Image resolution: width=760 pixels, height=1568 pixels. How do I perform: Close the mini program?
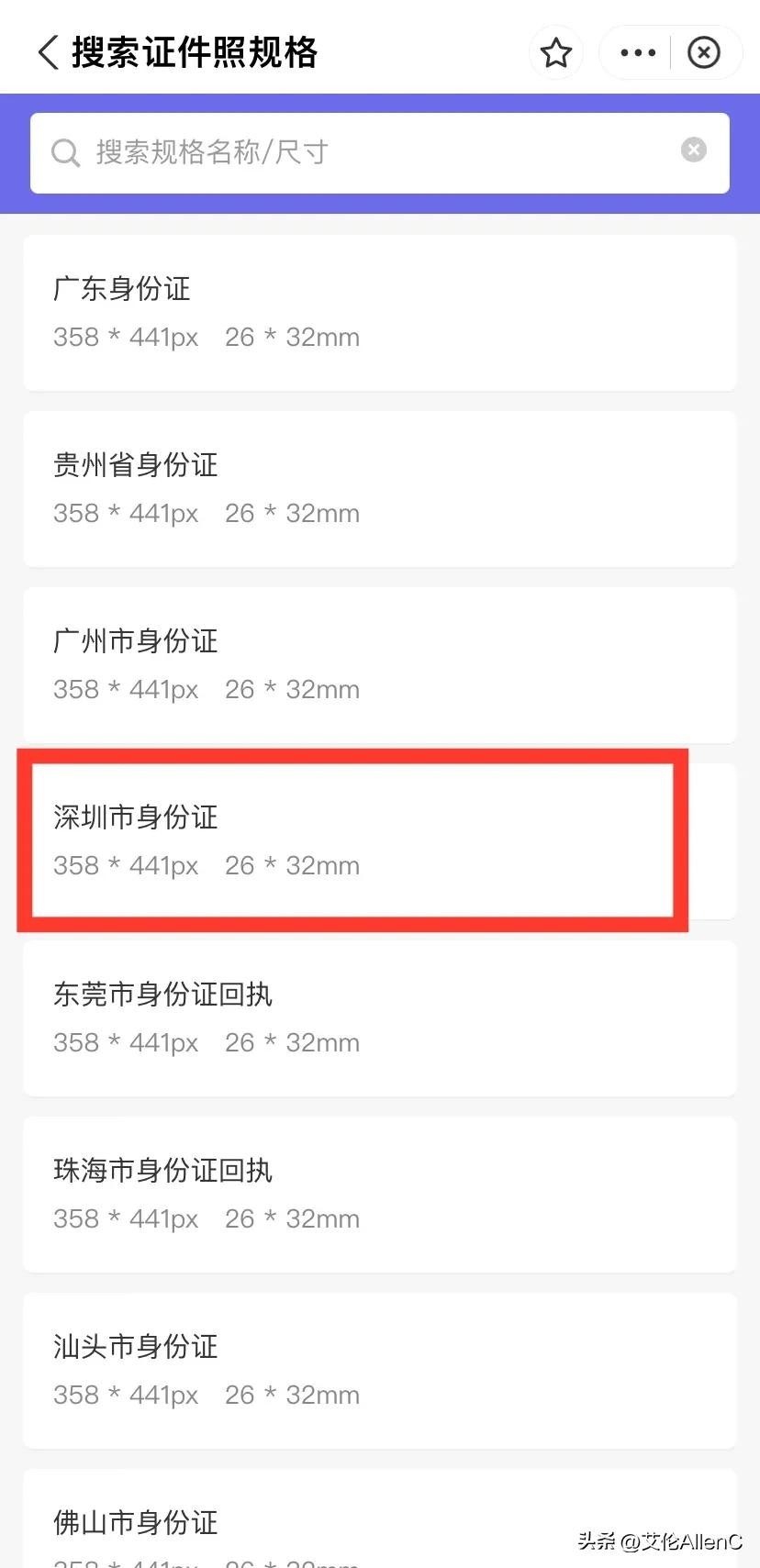click(704, 53)
